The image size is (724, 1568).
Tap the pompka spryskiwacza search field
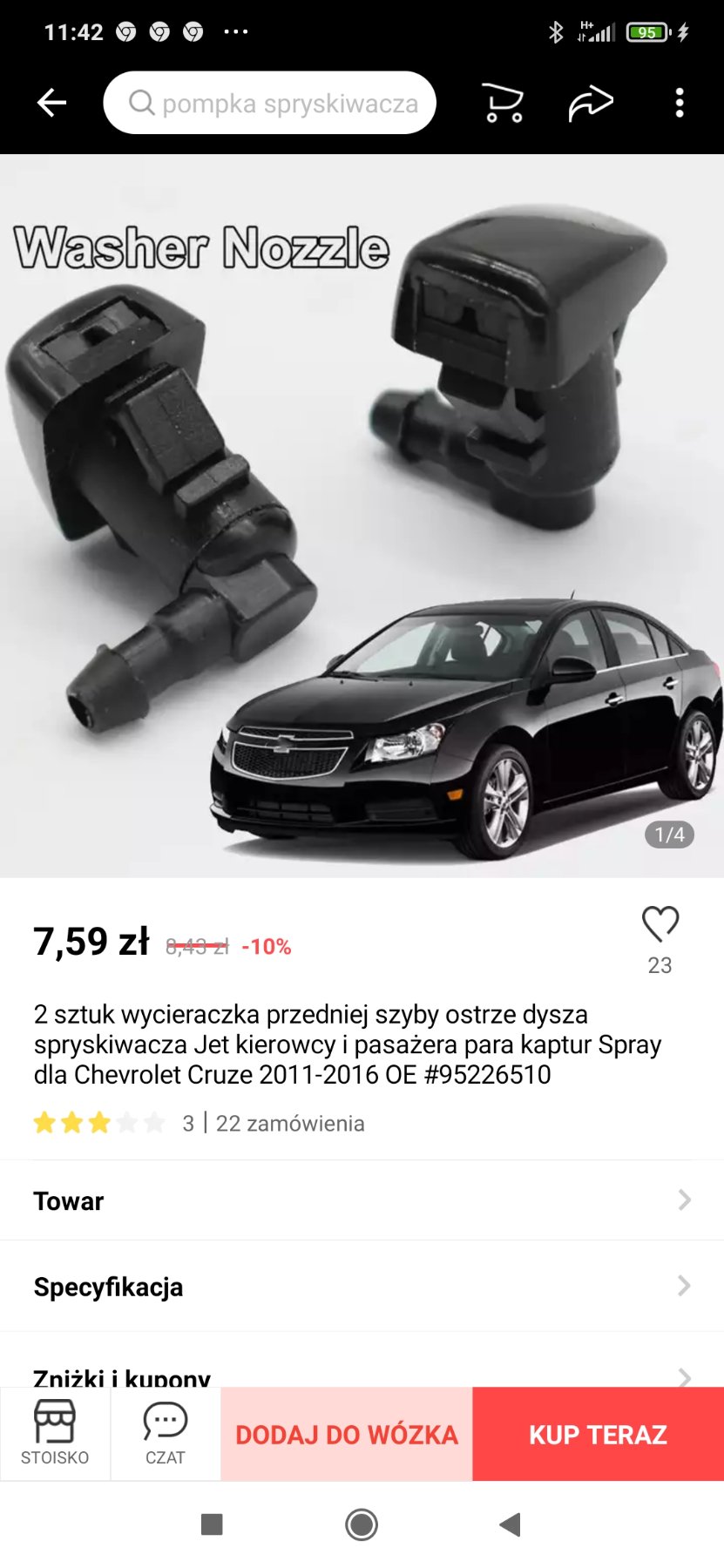pos(270,103)
